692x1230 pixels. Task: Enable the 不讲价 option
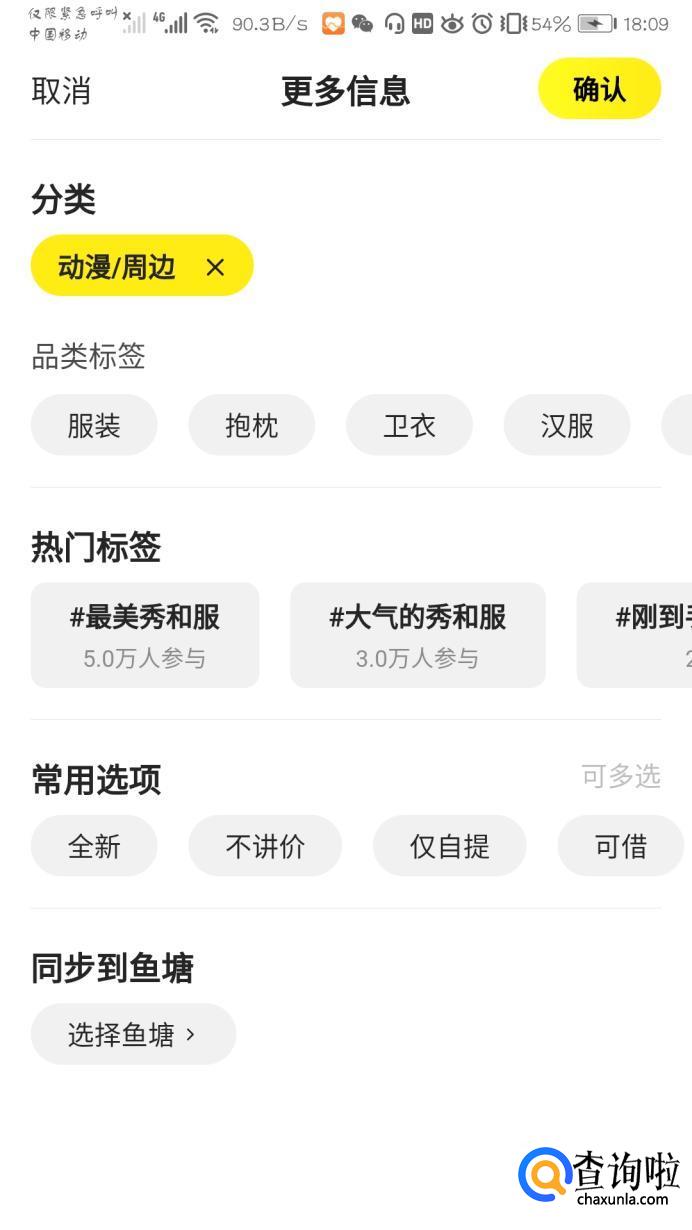tap(265, 846)
